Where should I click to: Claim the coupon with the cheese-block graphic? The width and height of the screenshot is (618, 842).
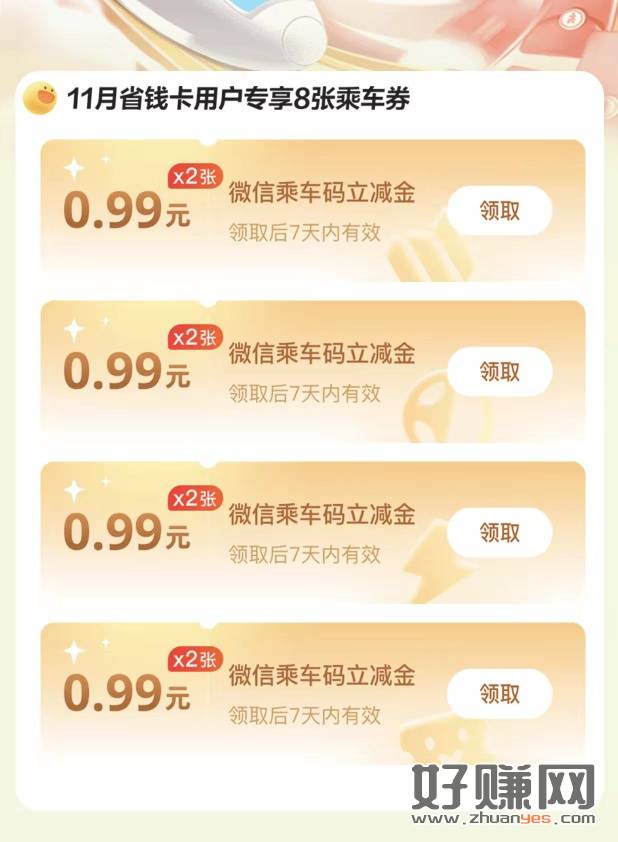499,693
